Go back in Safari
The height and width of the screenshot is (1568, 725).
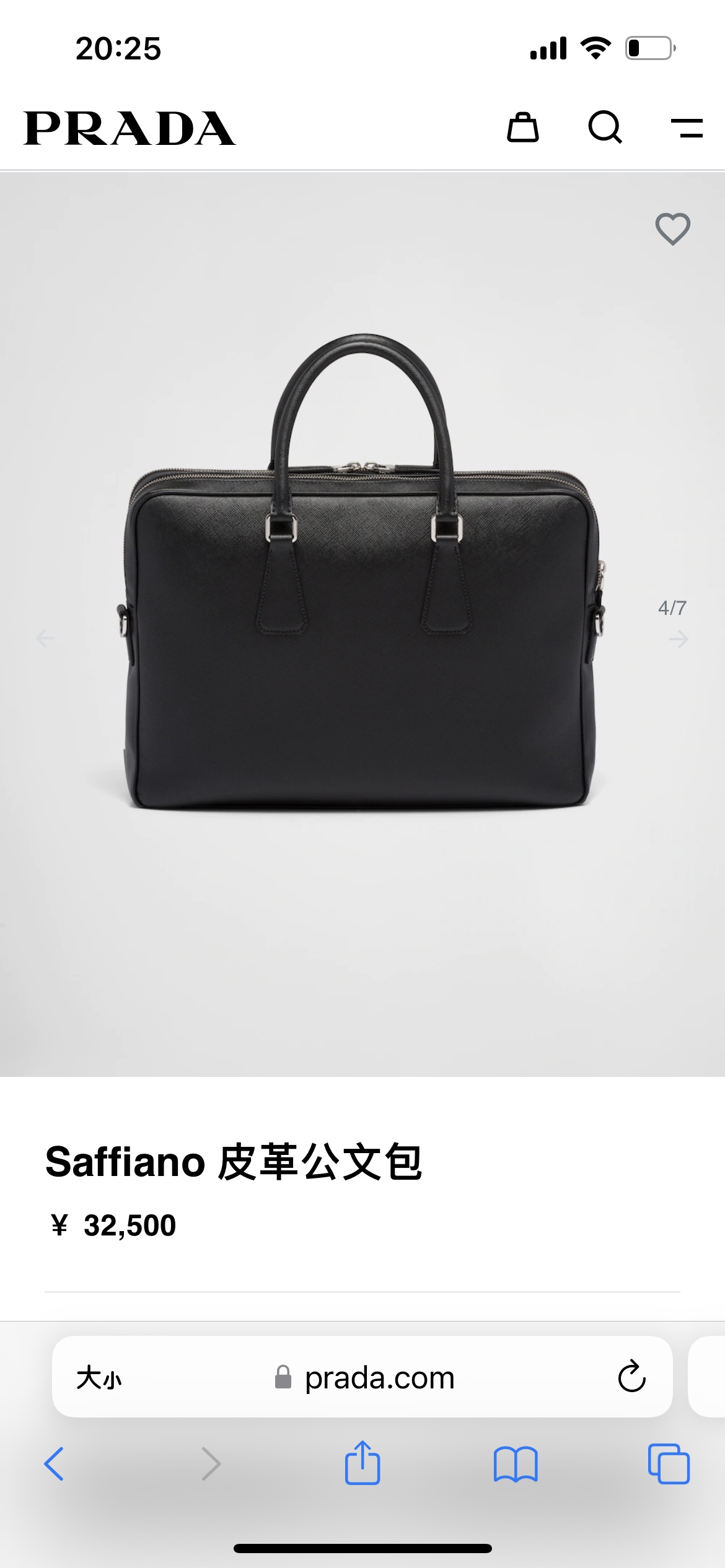[55, 1464]
